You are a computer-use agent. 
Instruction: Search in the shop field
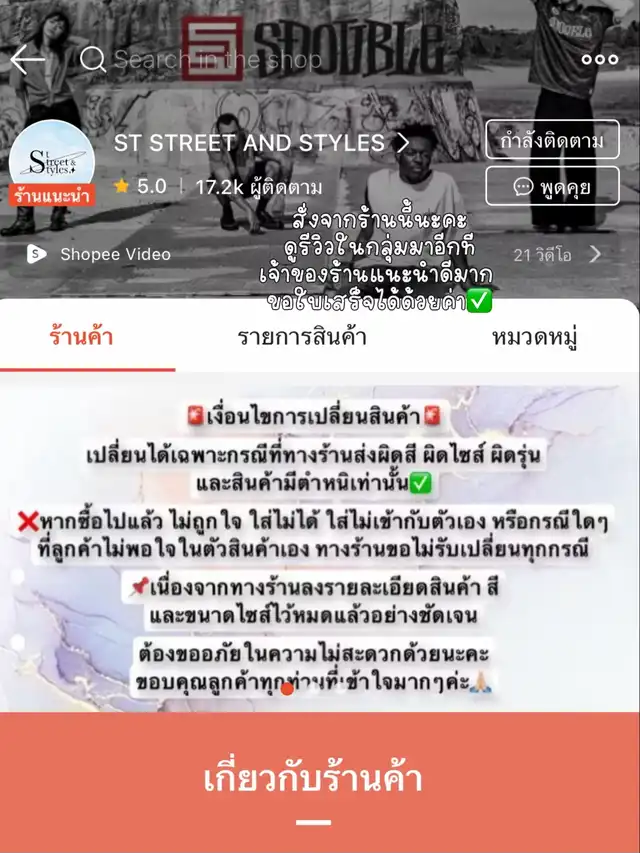coord(220,60)
